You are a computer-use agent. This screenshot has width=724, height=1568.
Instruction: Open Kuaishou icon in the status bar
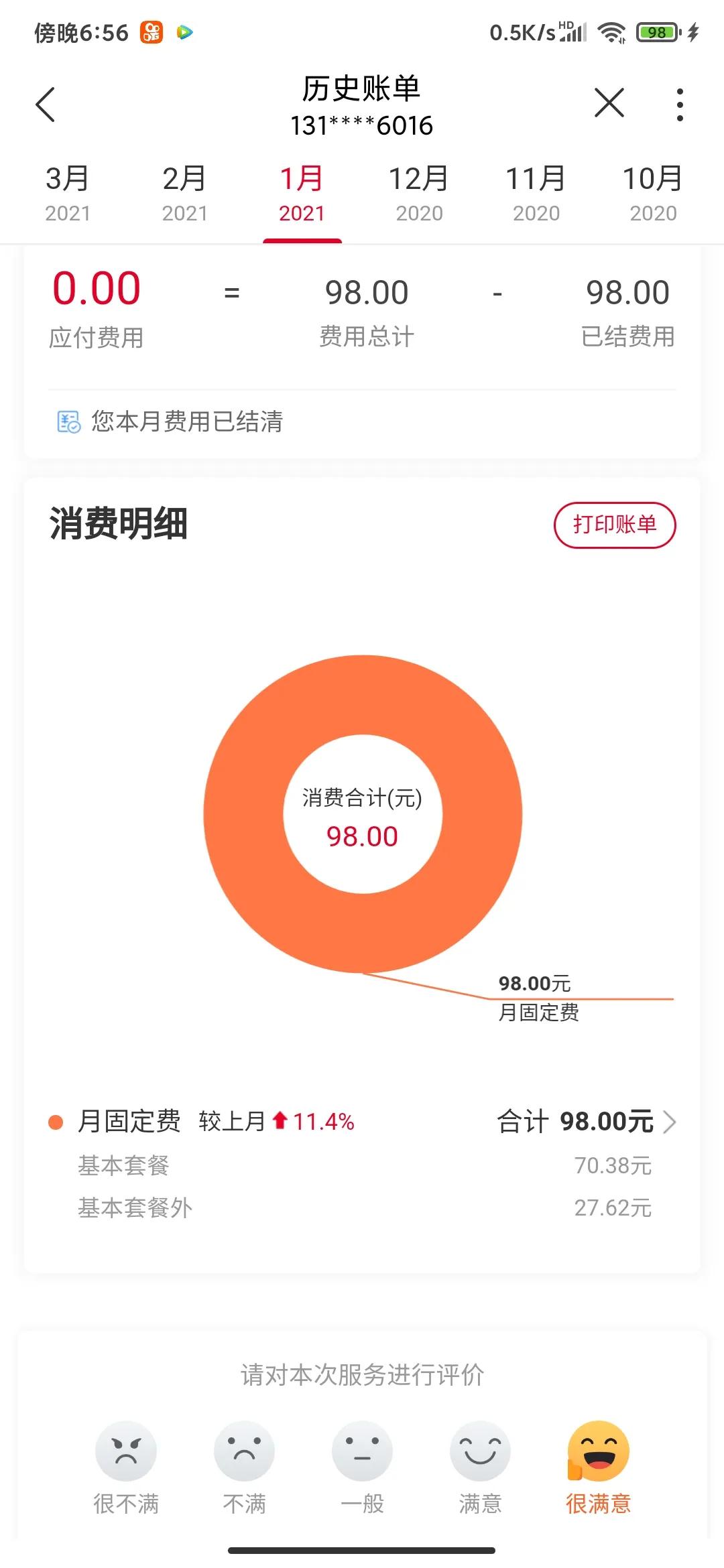pos(151,31)
